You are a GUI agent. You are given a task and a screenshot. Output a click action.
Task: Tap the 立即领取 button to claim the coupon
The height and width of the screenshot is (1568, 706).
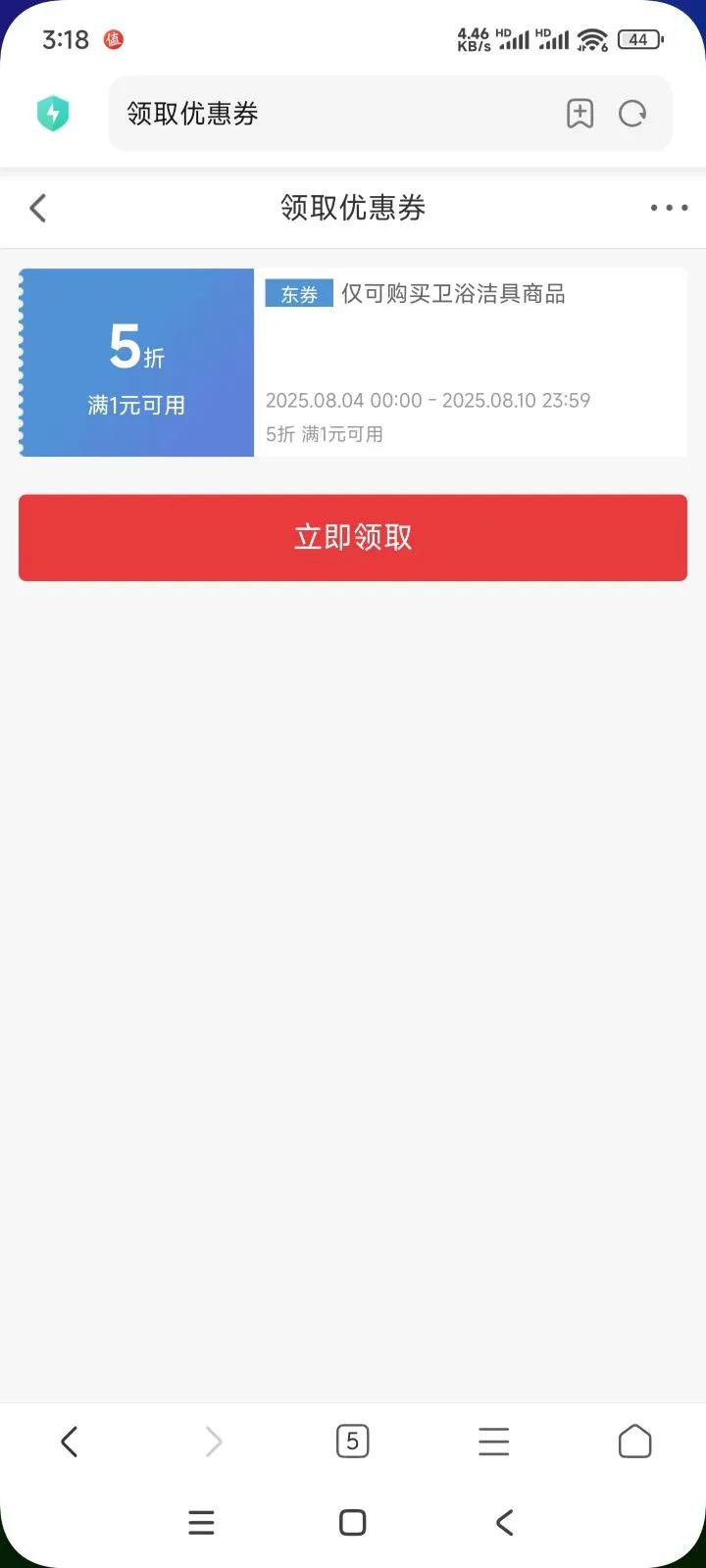353,537
